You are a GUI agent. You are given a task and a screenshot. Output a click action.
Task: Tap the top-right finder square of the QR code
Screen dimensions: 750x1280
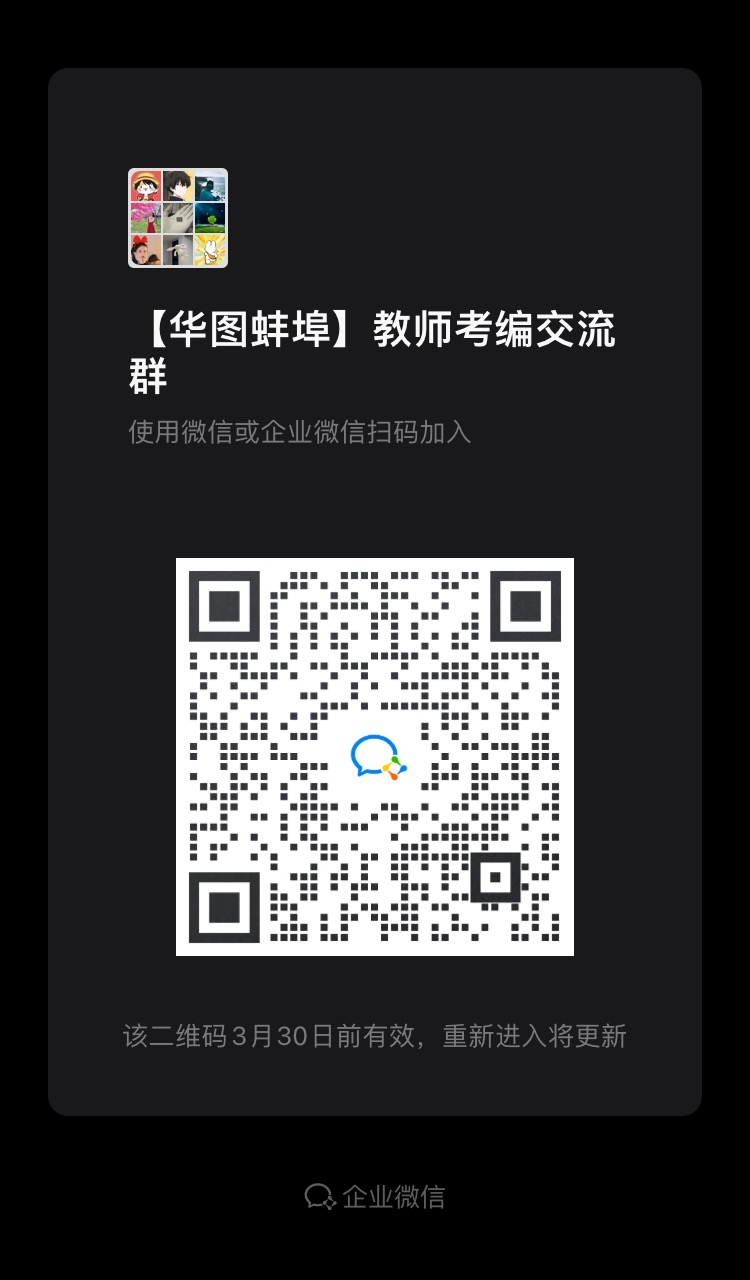click(x=524, y=606)
